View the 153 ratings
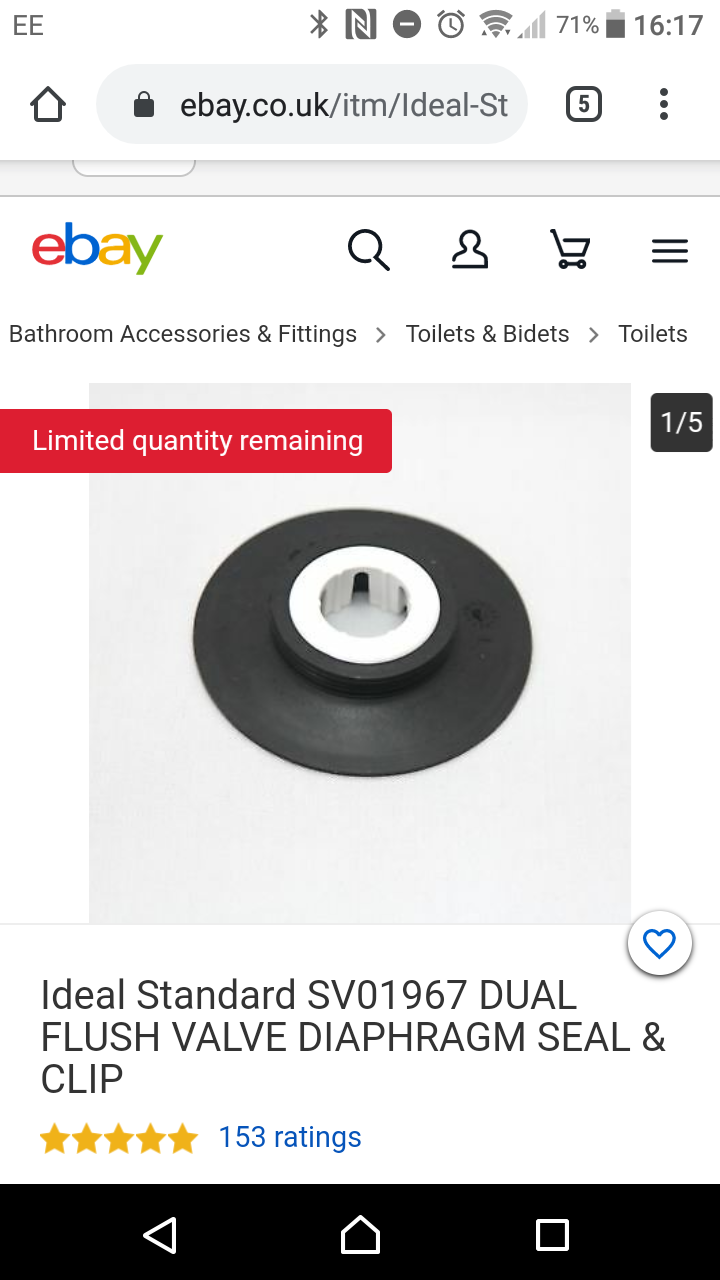The height and width of the screenshot is (1280, 720). point(290,1137)
